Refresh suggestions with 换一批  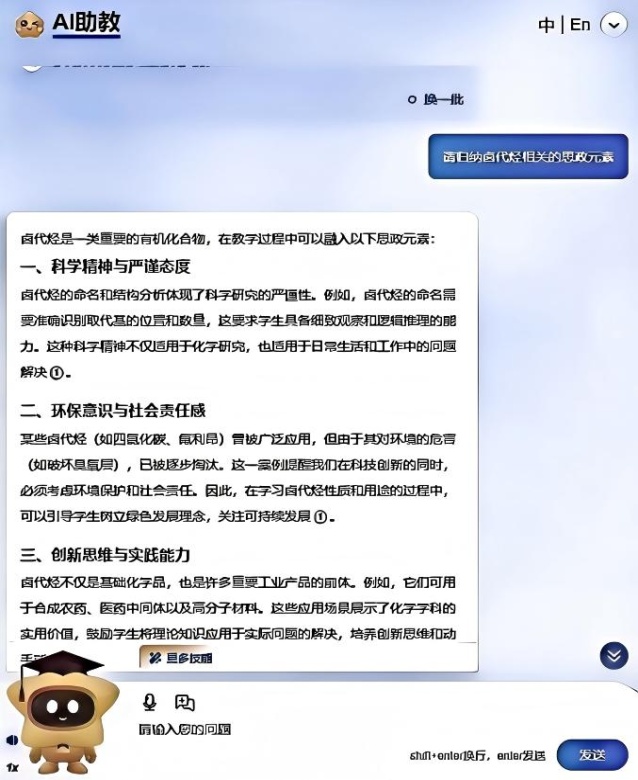436,99
